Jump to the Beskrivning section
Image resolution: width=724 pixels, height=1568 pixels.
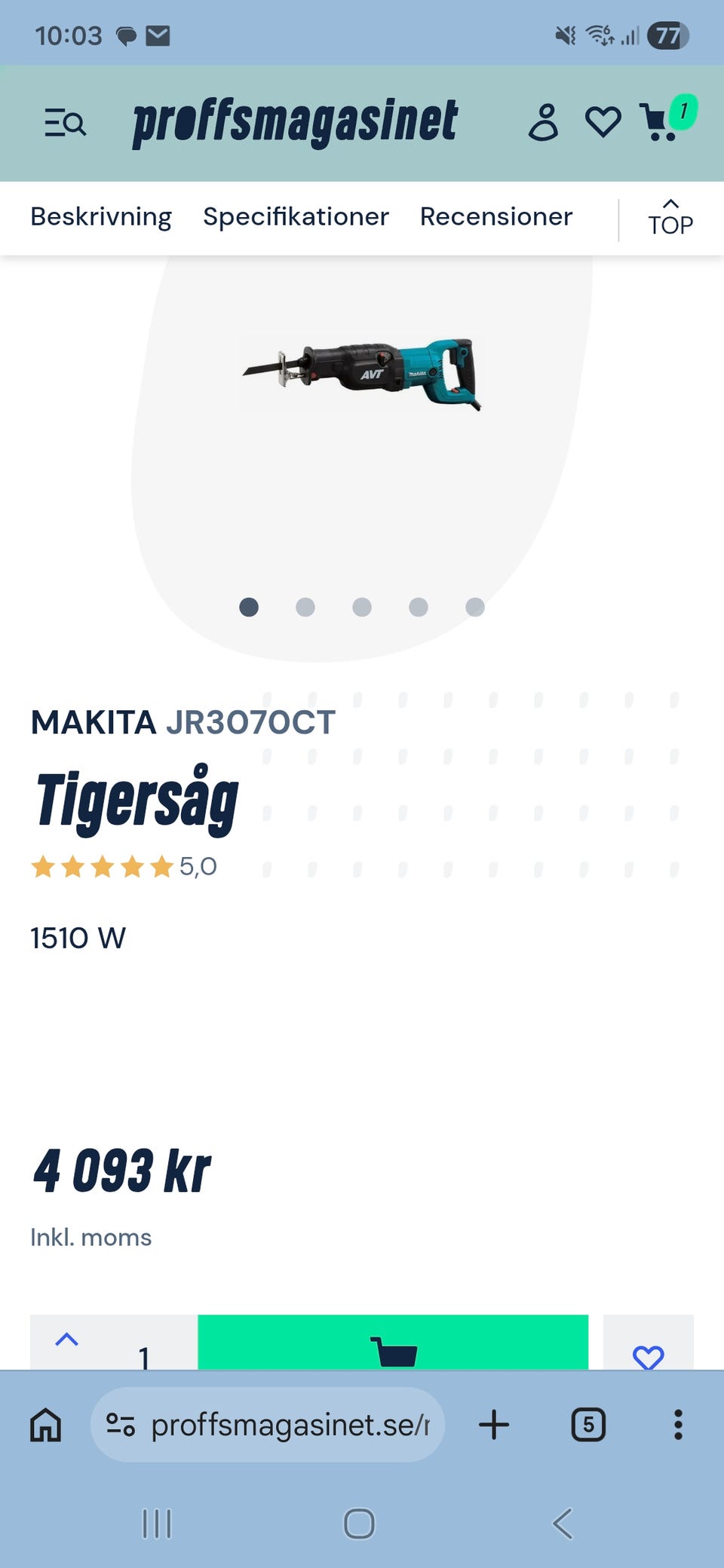pos(101,217)
